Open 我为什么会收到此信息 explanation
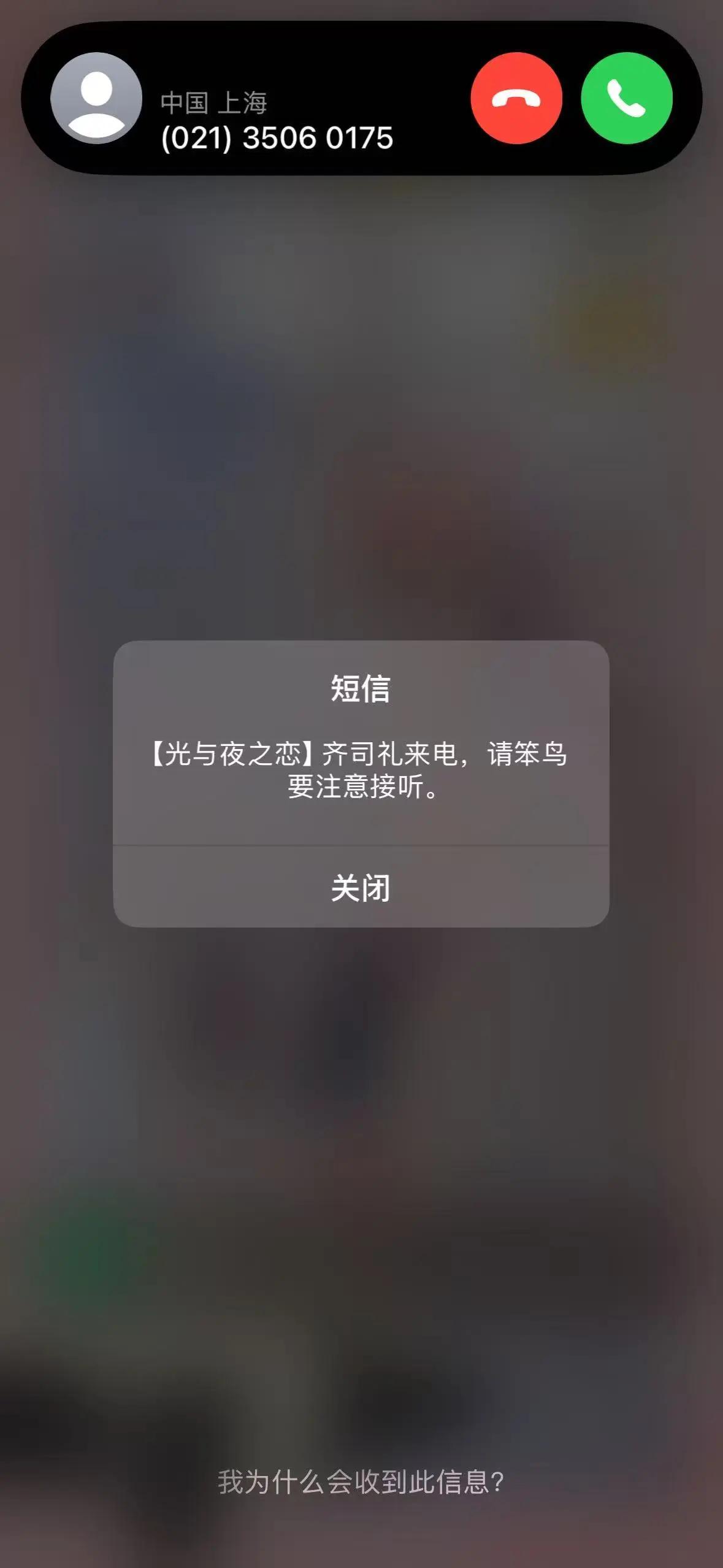Image resolution: width=723 pixels, height=1568 pixels. [361, 1482]
